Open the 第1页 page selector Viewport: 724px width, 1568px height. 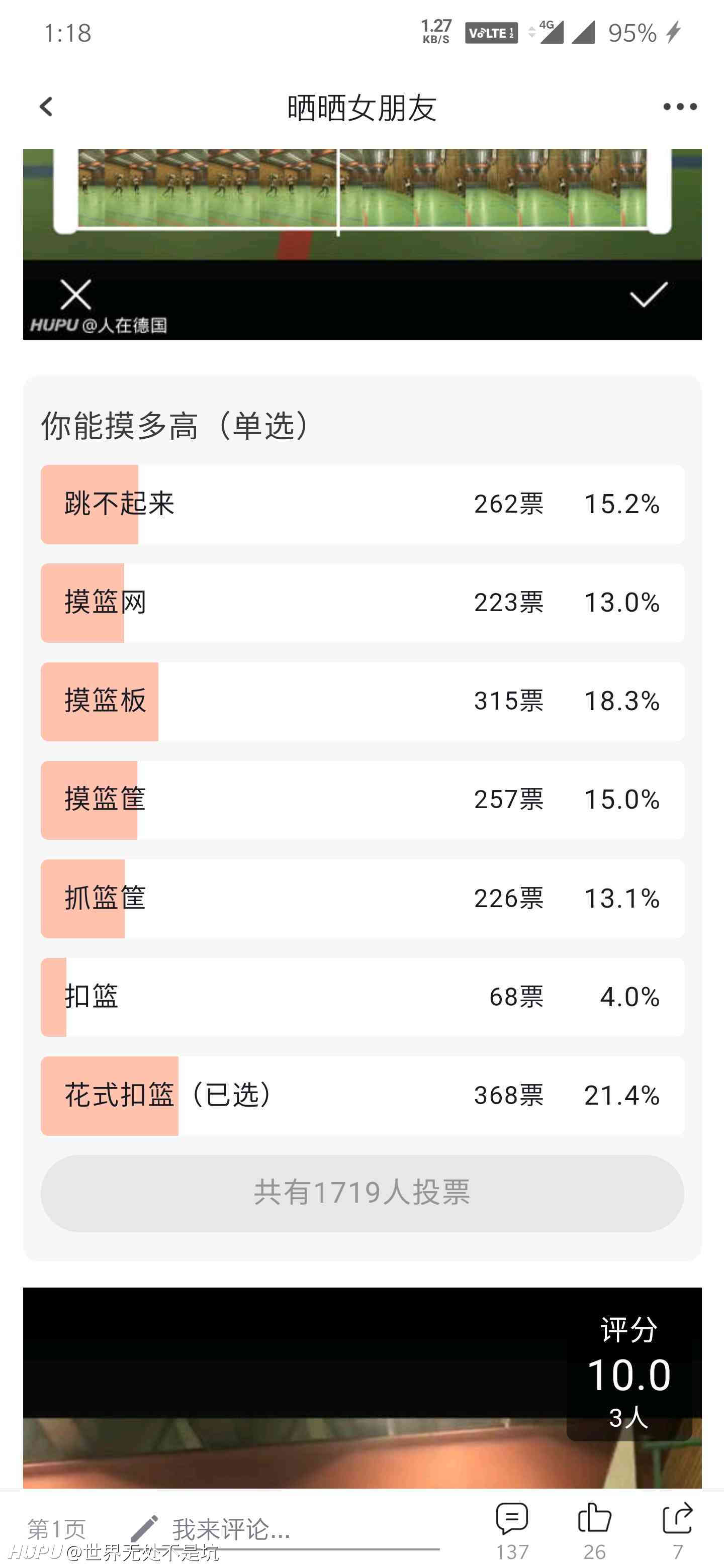pos(57,1528)
